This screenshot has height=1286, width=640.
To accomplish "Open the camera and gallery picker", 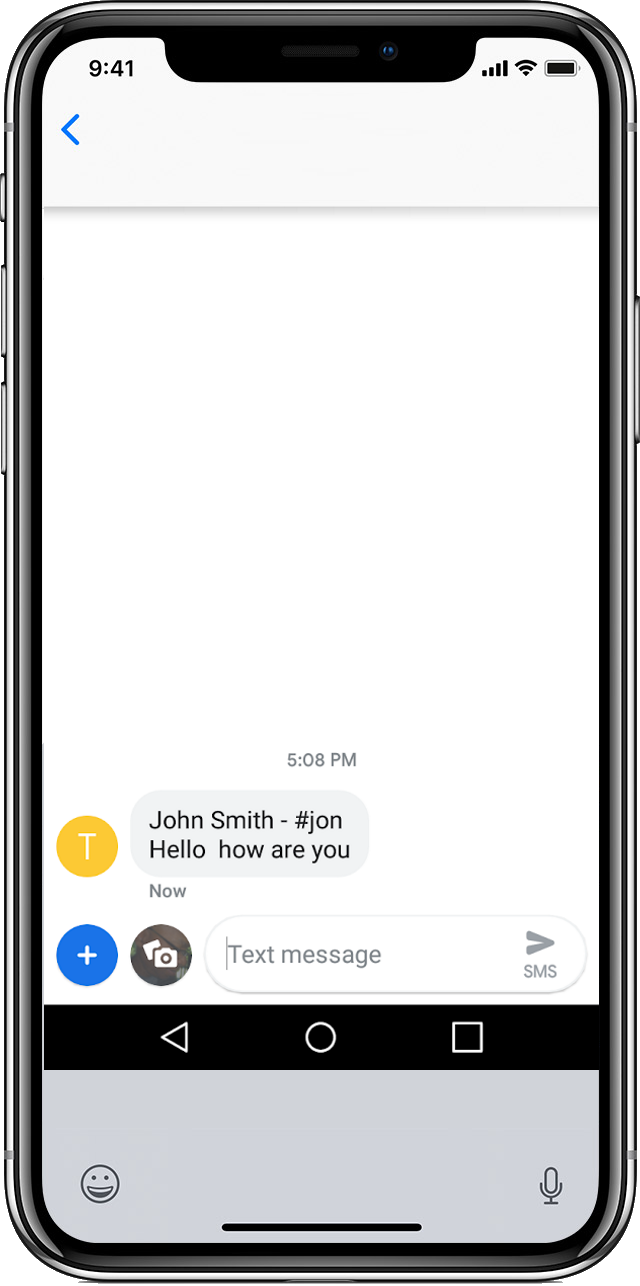I will point(161,955).
